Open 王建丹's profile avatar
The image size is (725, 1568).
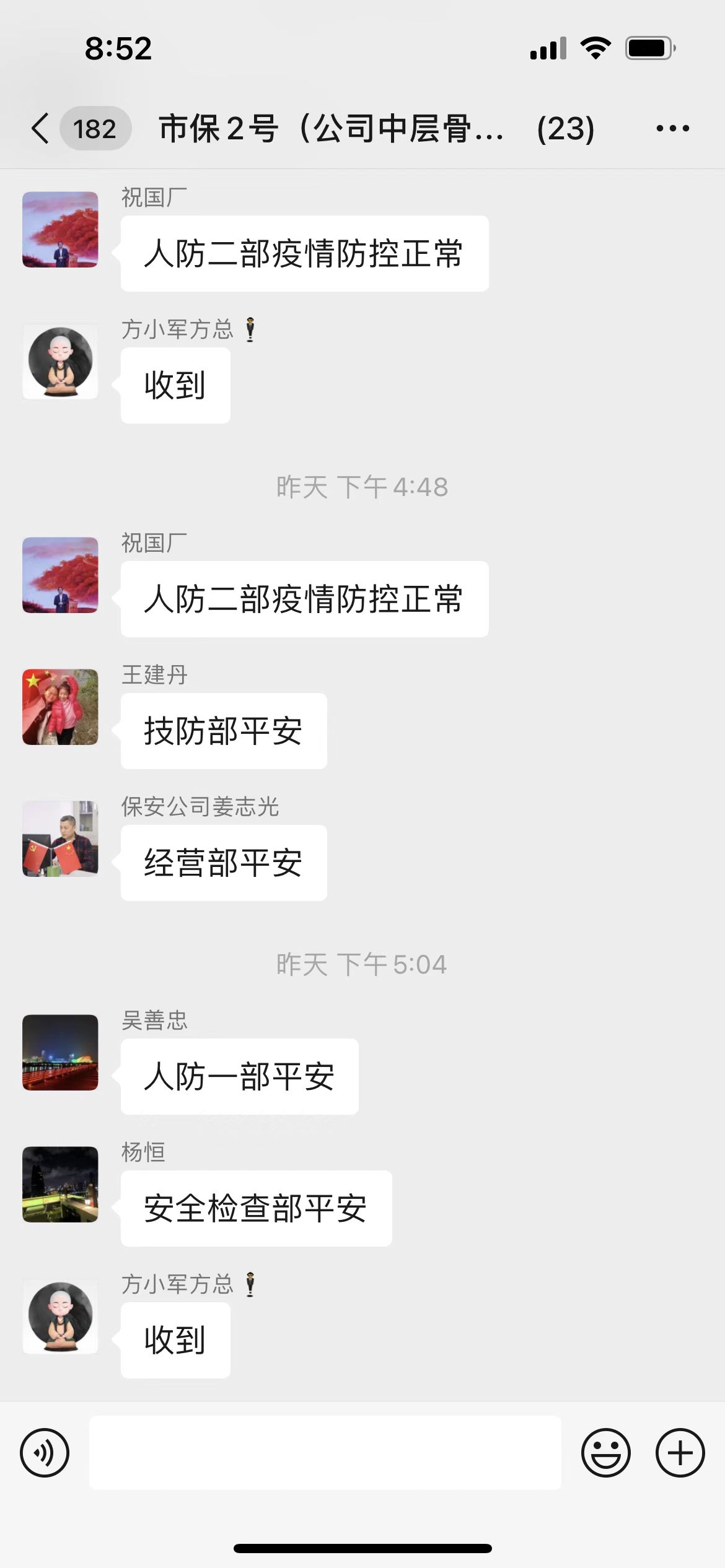60,707
